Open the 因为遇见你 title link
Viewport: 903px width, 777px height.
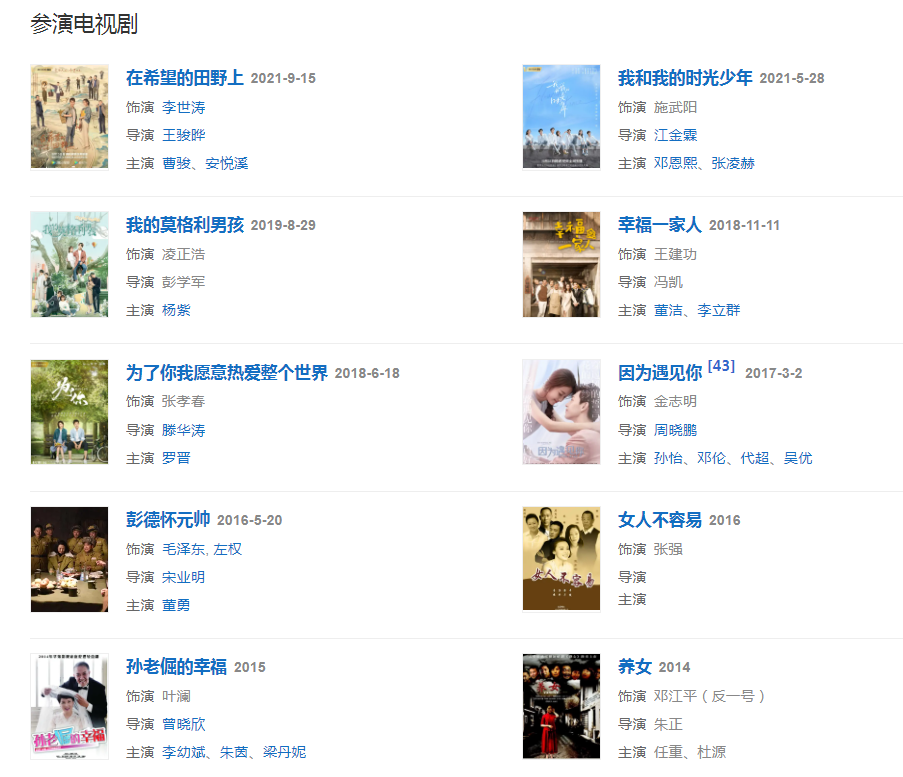pyautogui.click(x=660, y=373)
